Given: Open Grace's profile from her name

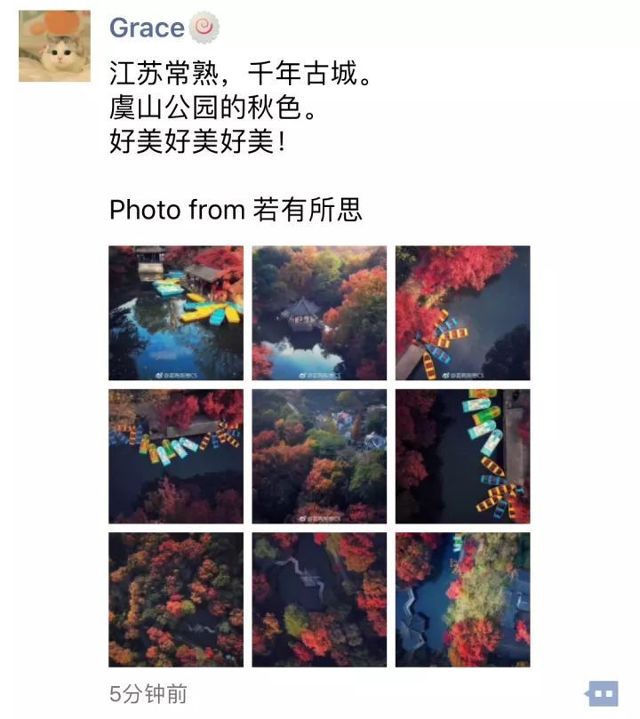Looking at the screenshot, I should 146,28.
